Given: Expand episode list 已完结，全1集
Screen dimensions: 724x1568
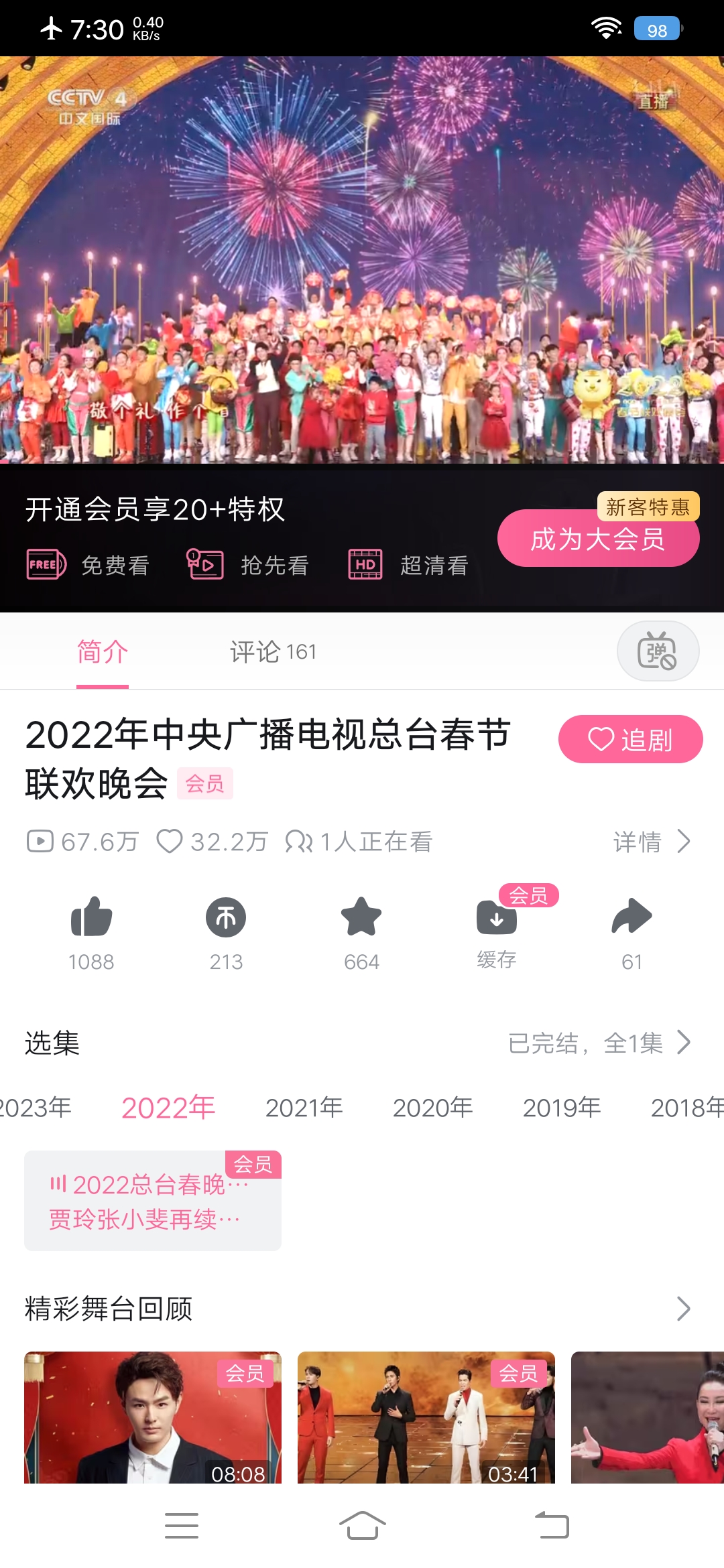Looking at the screenshot, I should pos(599,1043).
